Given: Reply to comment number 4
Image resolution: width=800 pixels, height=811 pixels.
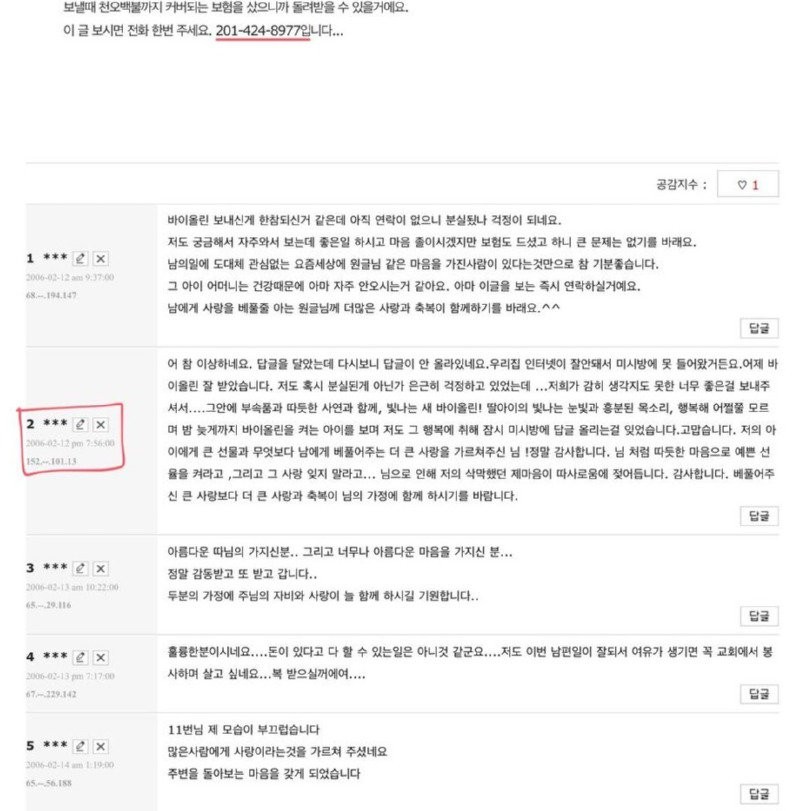Looking at the screenshot, I should [x=756, y=693].
